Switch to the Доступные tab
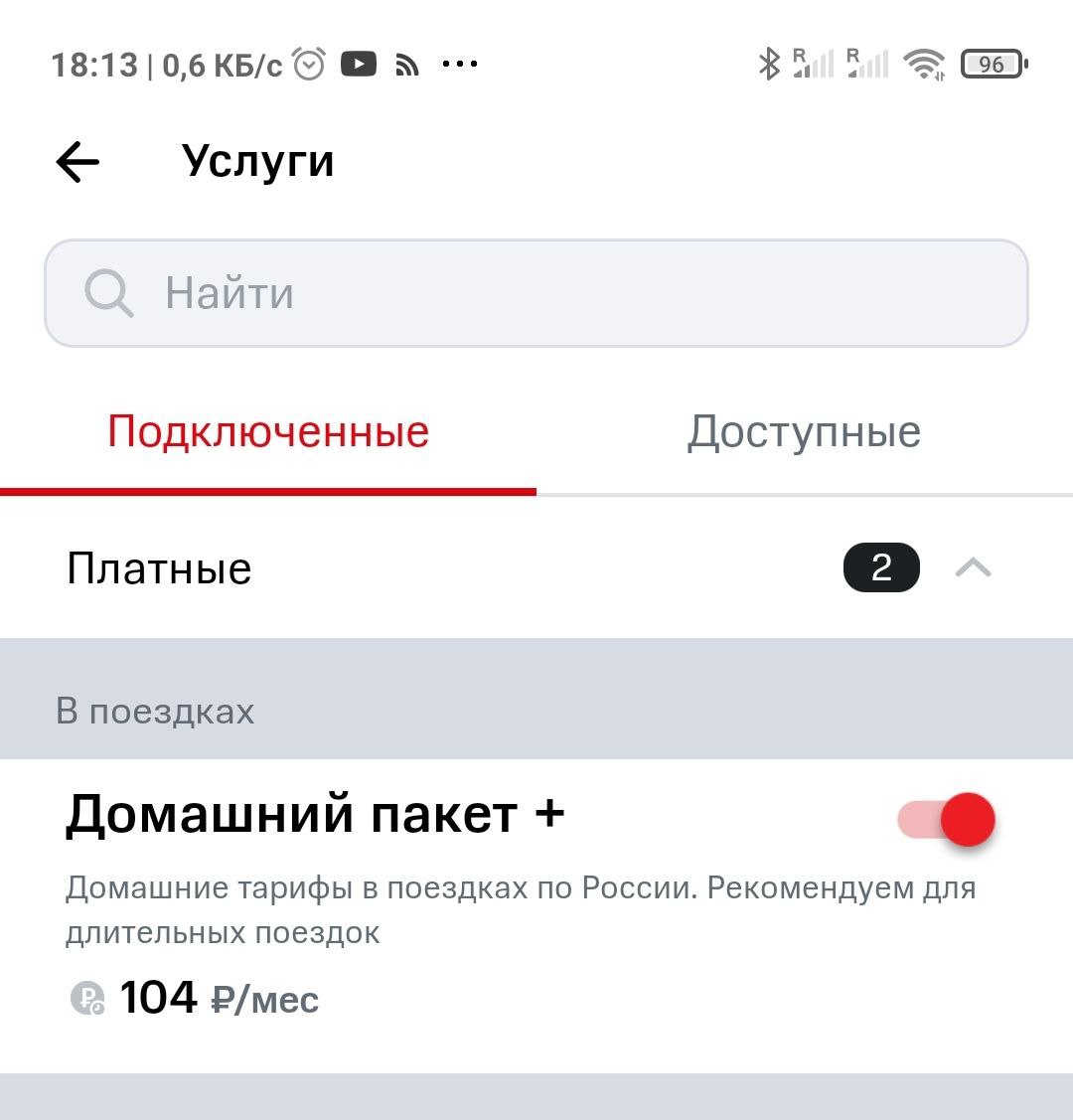The width and height of the screenshot is (1073, 1120). (804, 432)
